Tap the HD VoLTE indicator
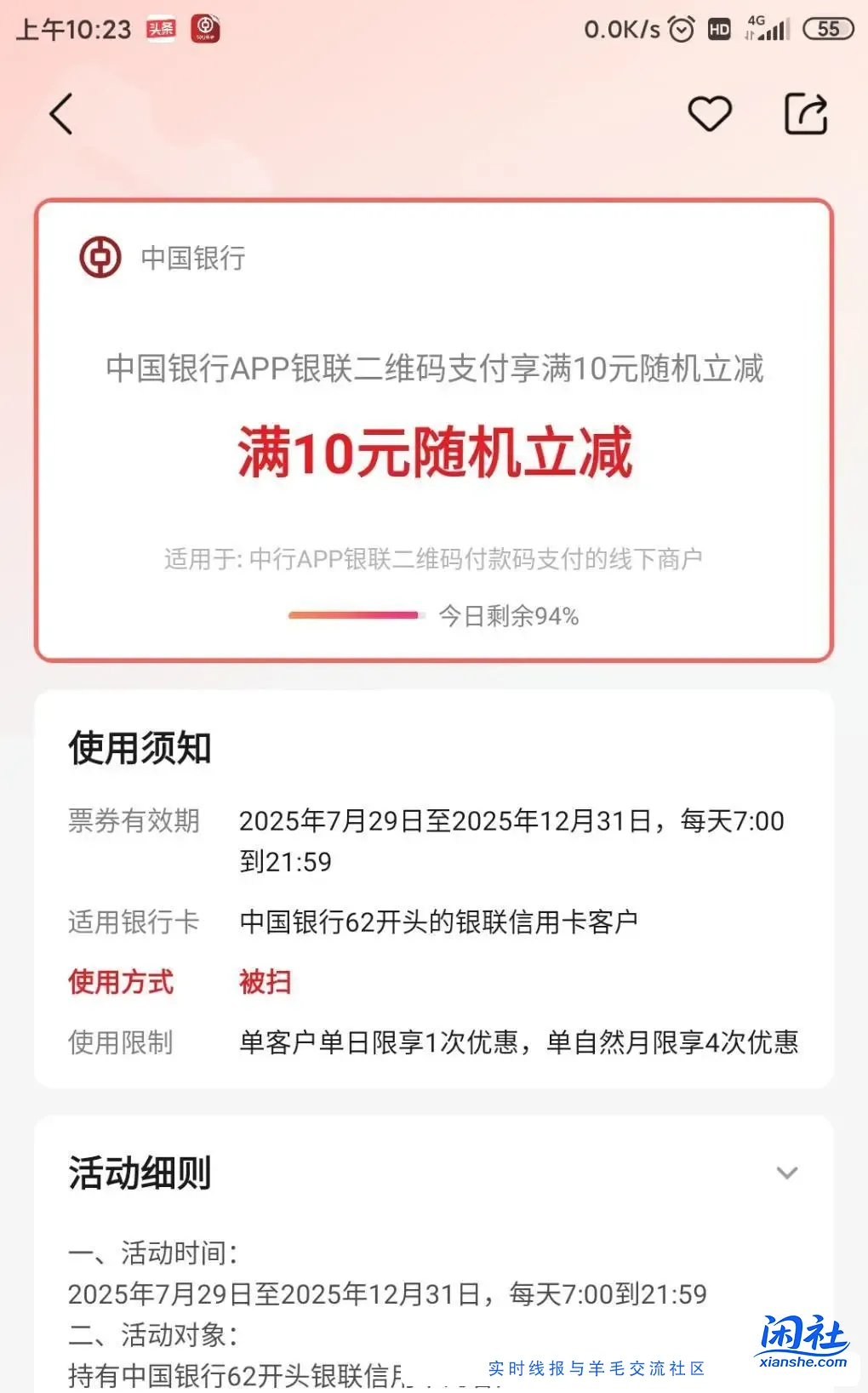 (x=719, y=29)
